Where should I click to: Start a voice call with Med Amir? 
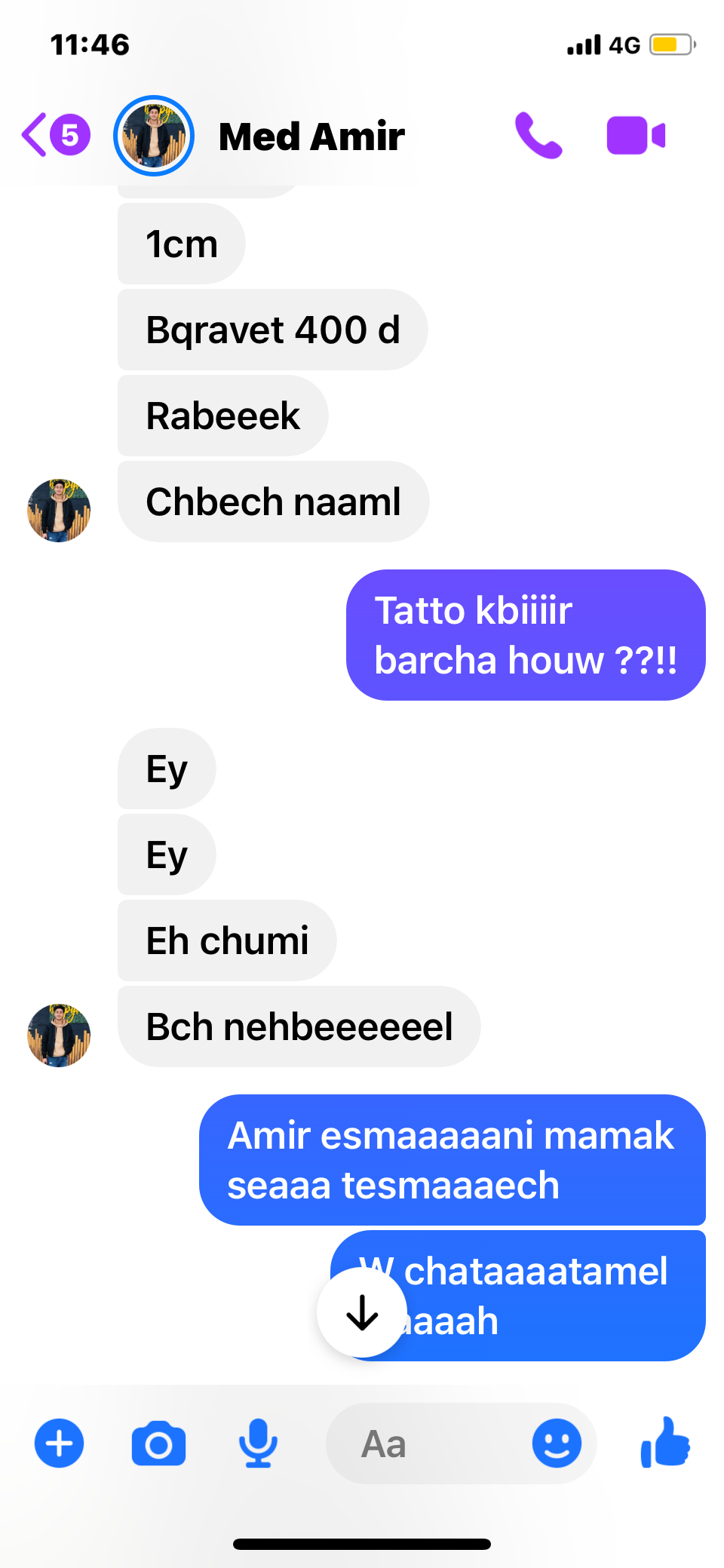(x=538, y=136)
